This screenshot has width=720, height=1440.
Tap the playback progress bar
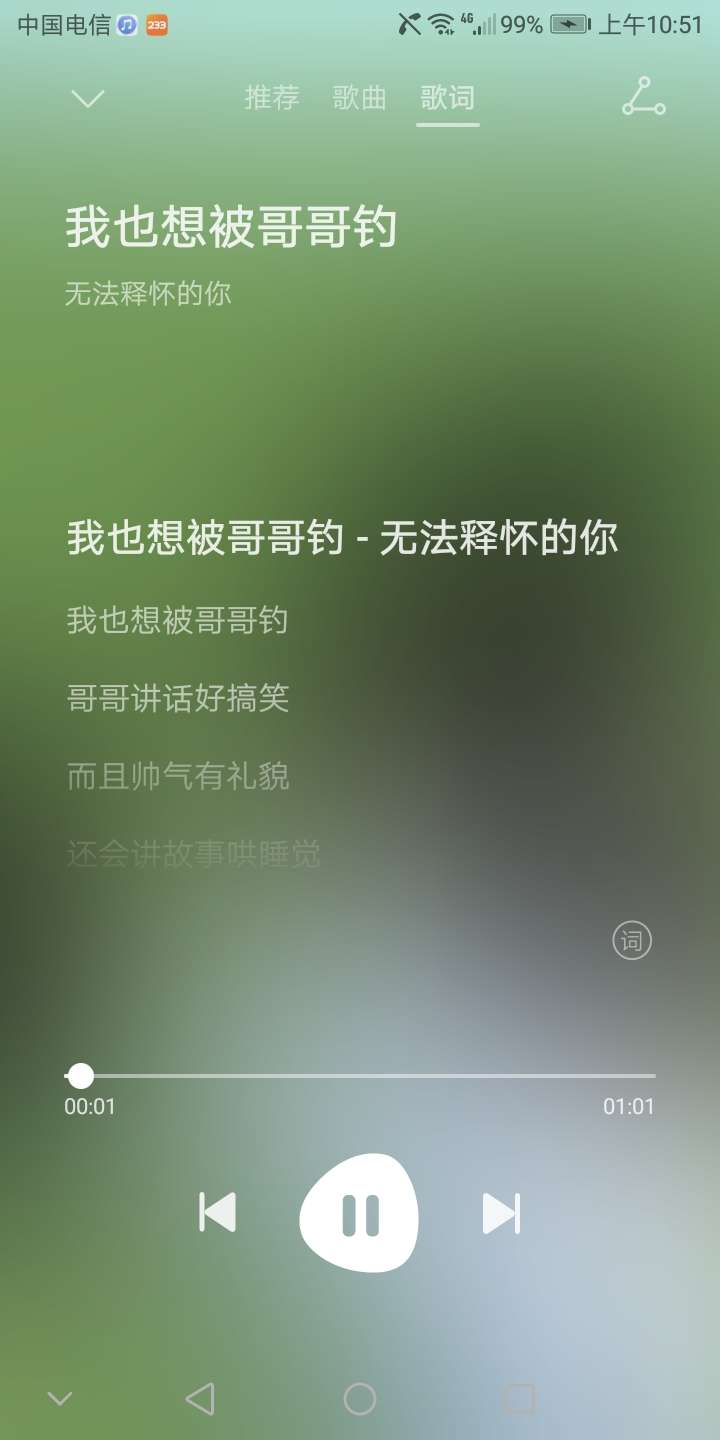point(360,1076)
